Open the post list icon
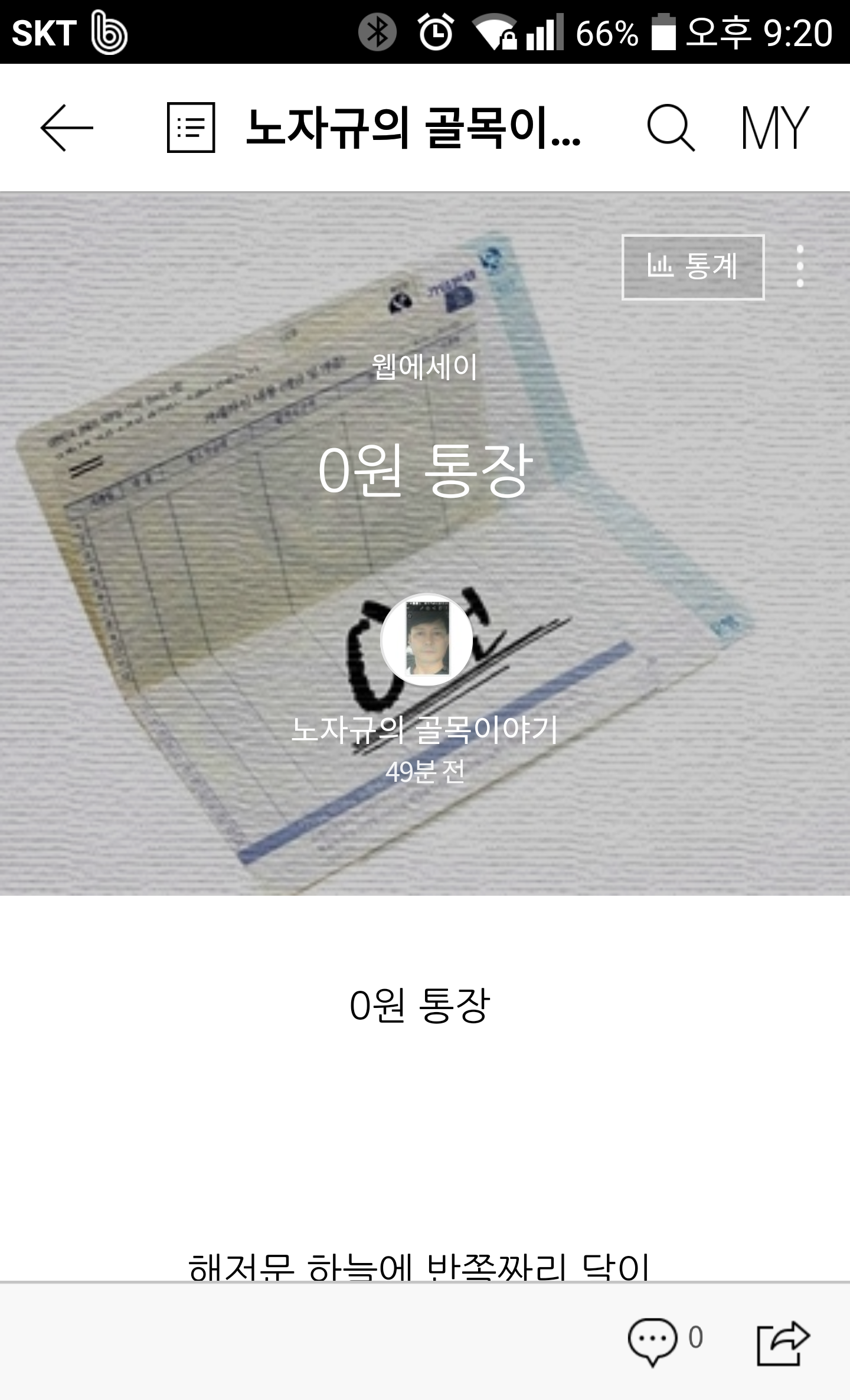The image size is (850, 1400). pos(191,128)
